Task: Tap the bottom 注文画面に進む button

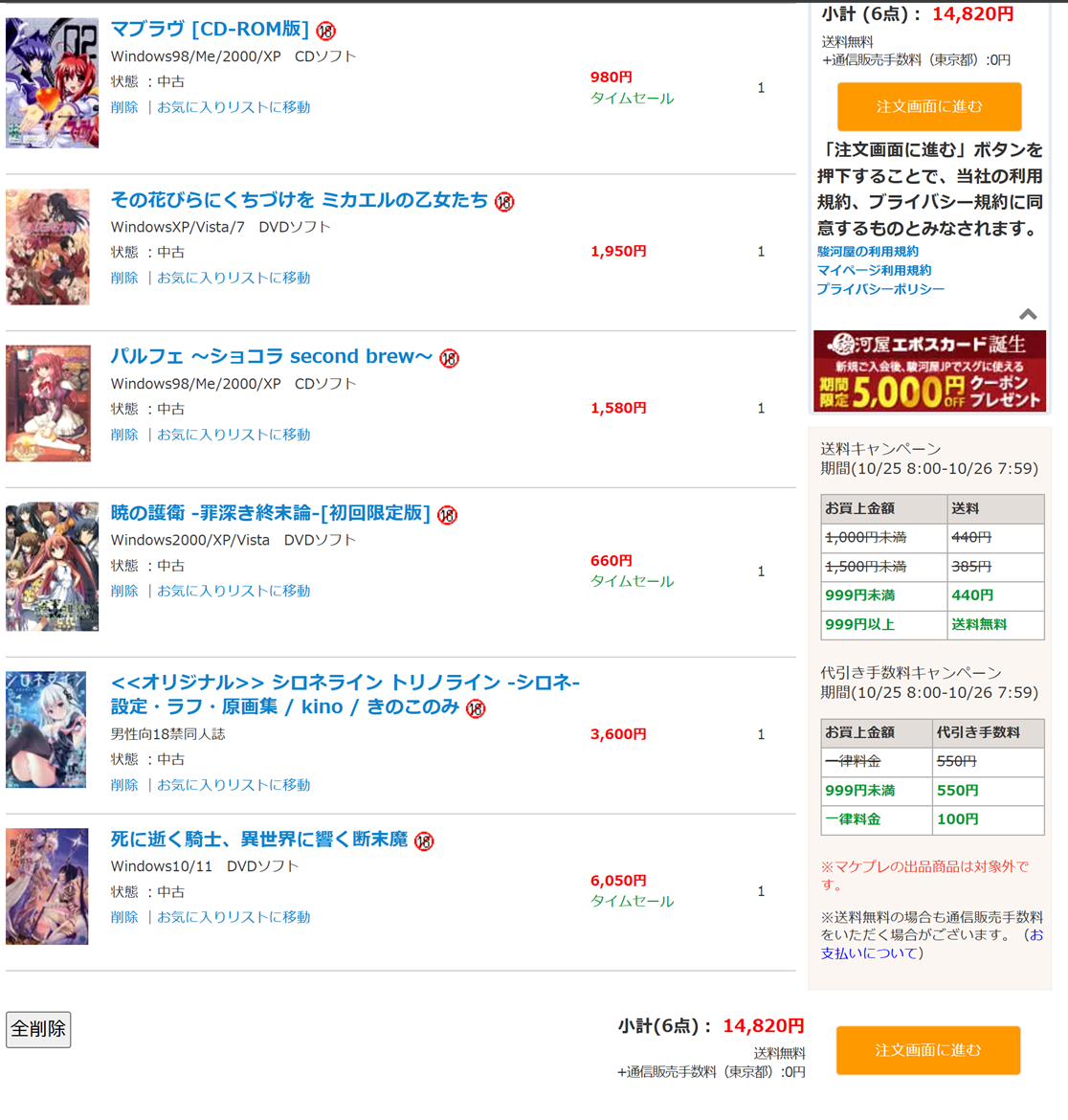Action: [x=927, y=1050]
